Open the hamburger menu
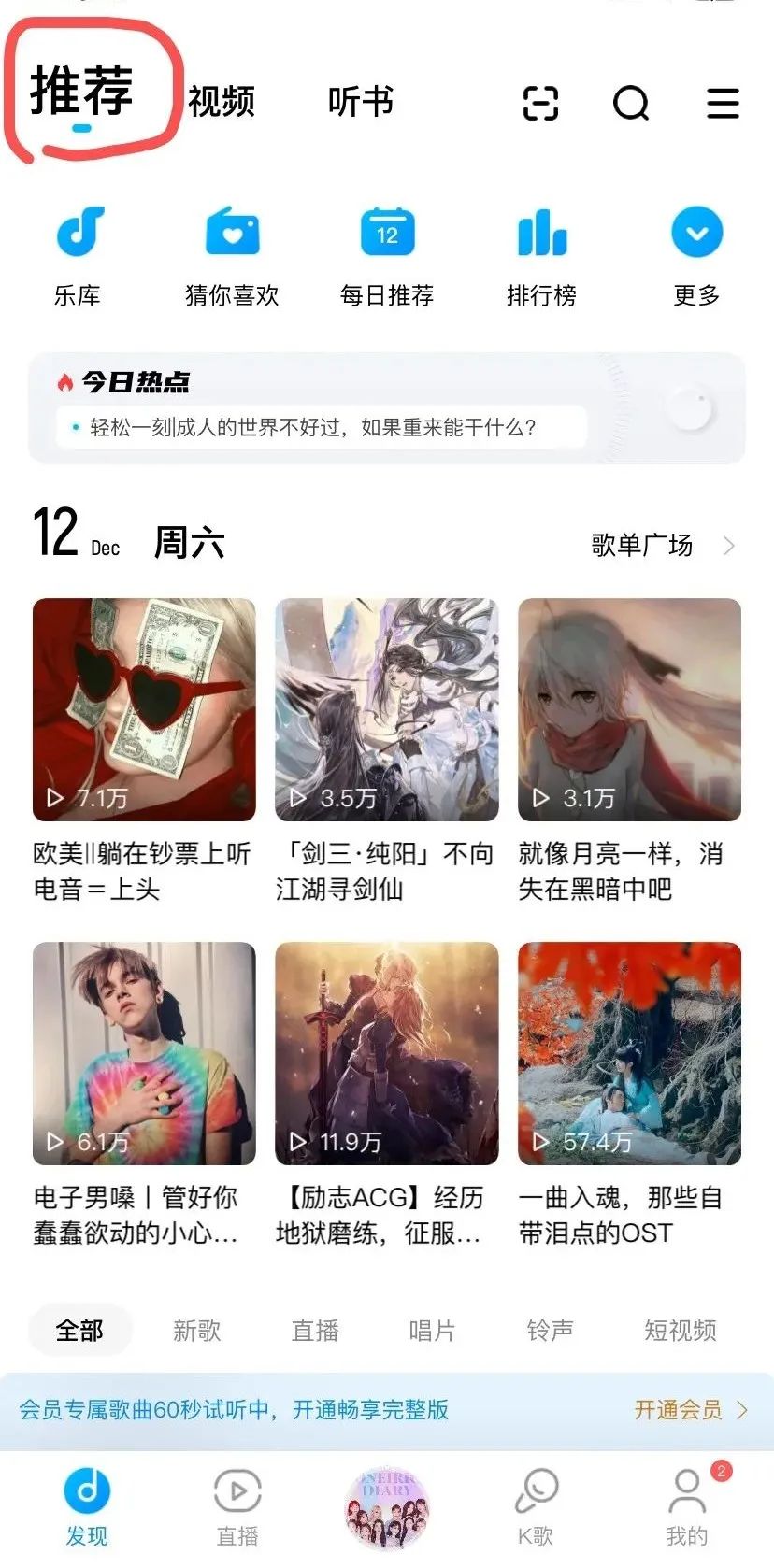 (x=722, y=105)
